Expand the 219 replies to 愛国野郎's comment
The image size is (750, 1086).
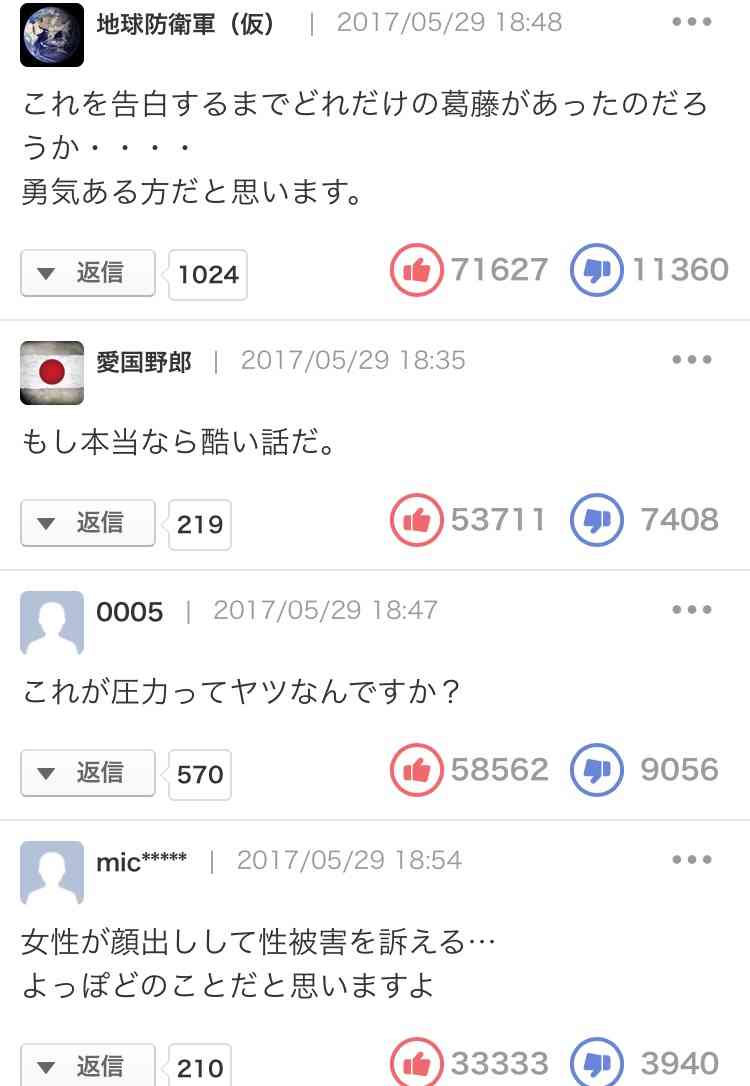(87, 523)
